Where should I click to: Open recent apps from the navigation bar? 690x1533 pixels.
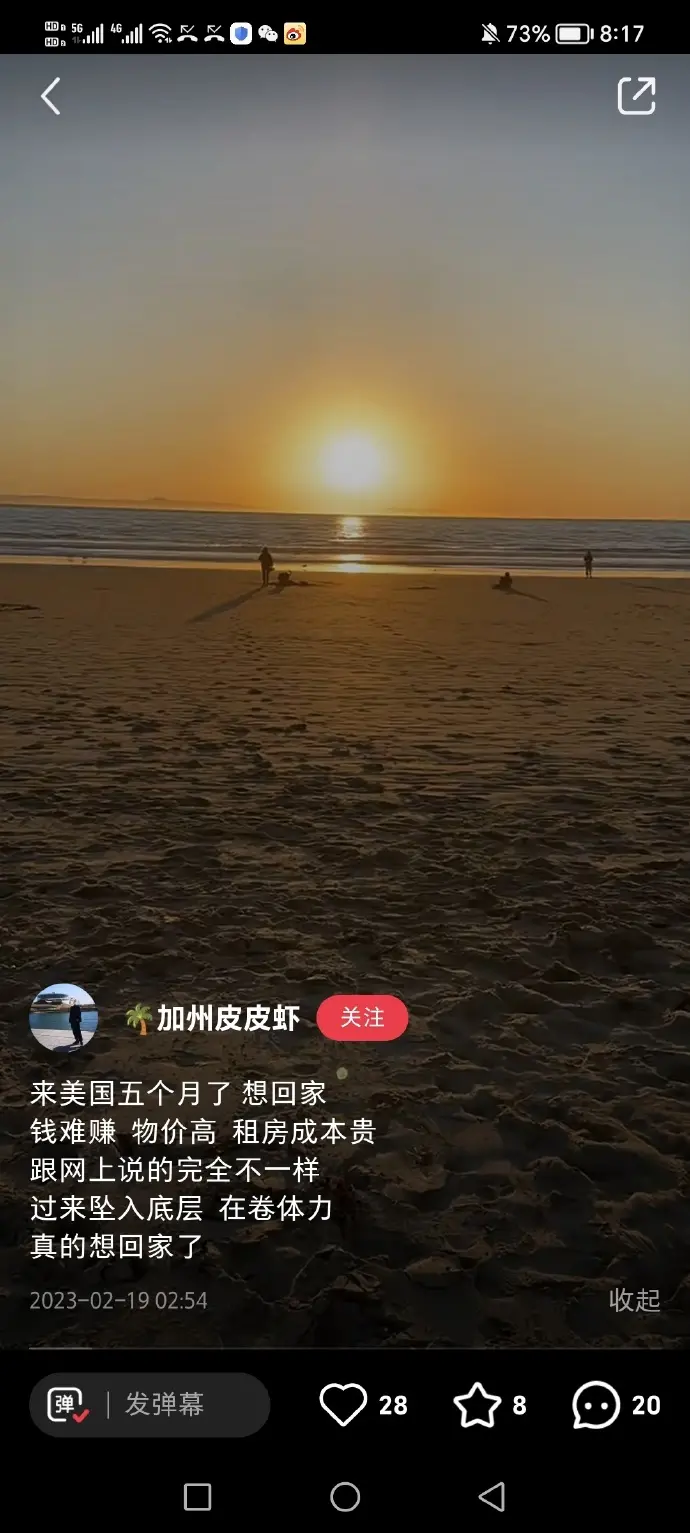(x=198, y=1497)
